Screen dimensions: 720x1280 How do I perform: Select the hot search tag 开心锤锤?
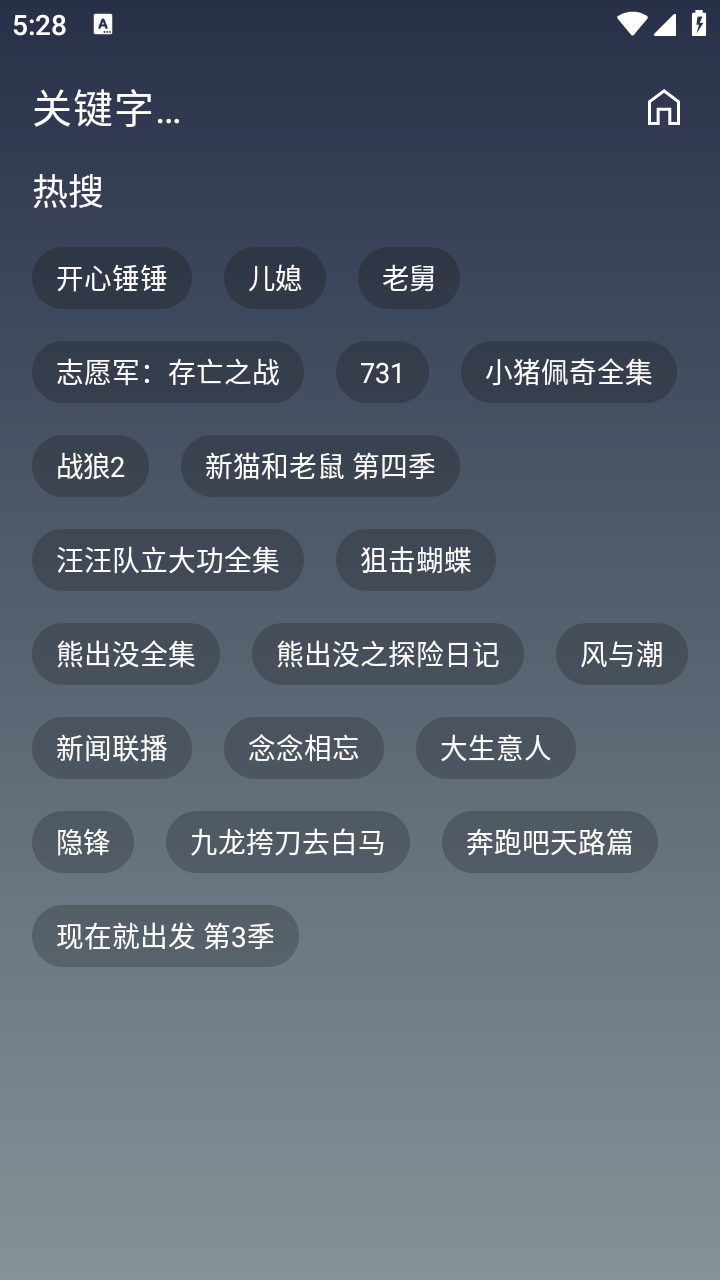[x=111, y=278]
